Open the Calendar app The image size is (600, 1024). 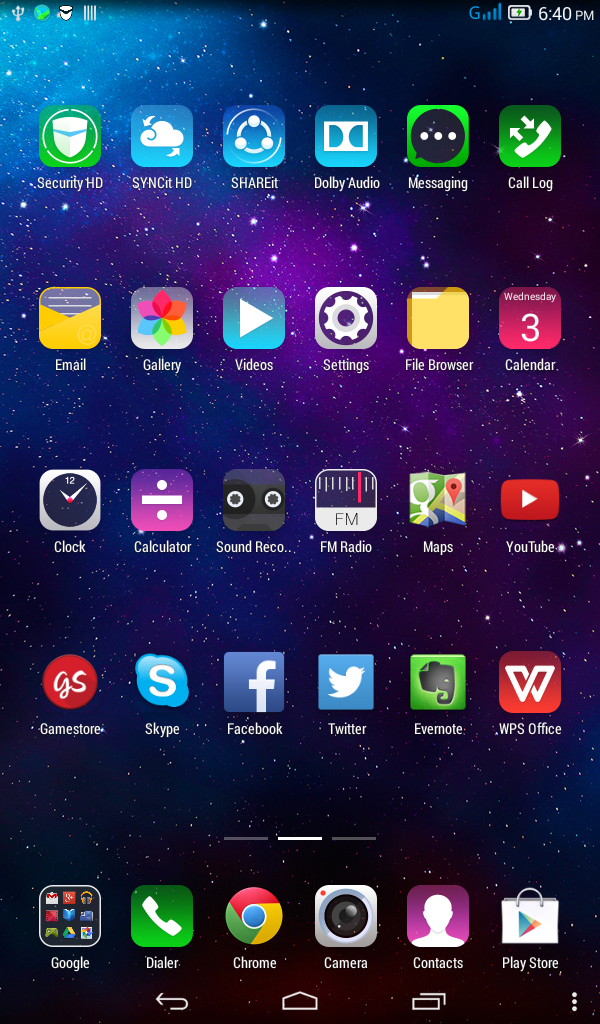tap(530, 318)
